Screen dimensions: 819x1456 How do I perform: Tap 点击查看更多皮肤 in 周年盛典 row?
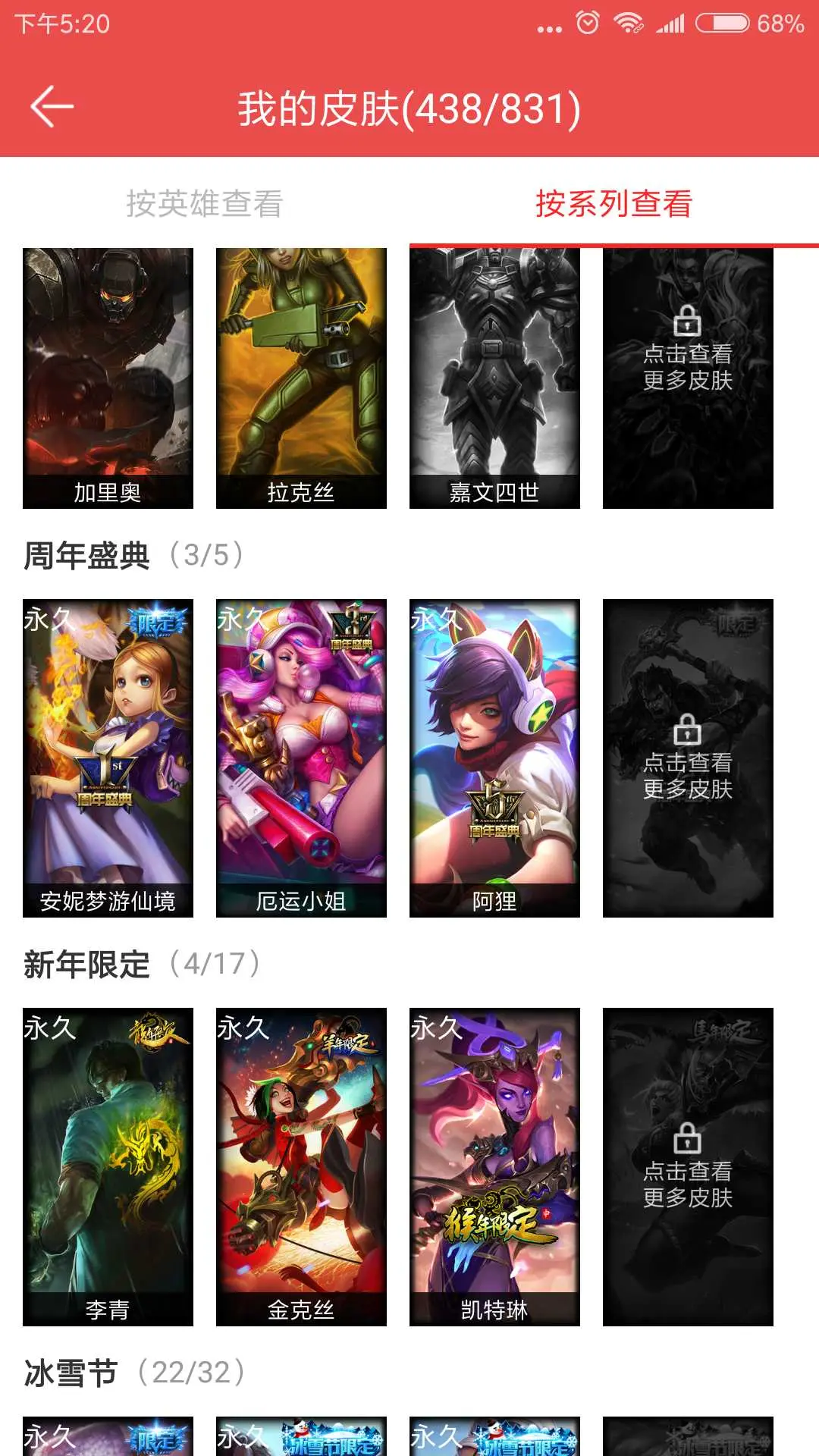coord(688,758)
